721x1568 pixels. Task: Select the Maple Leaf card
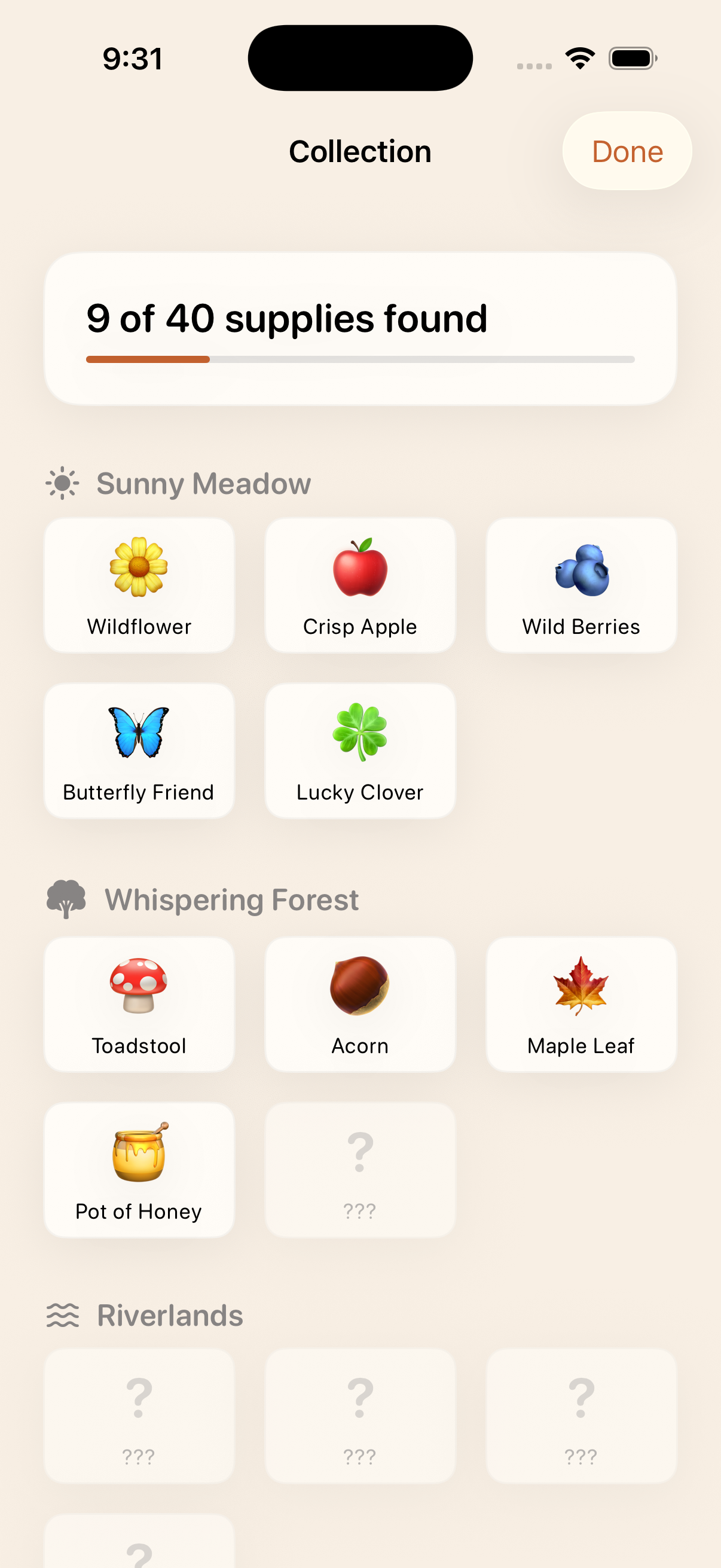pos(581,1004)
